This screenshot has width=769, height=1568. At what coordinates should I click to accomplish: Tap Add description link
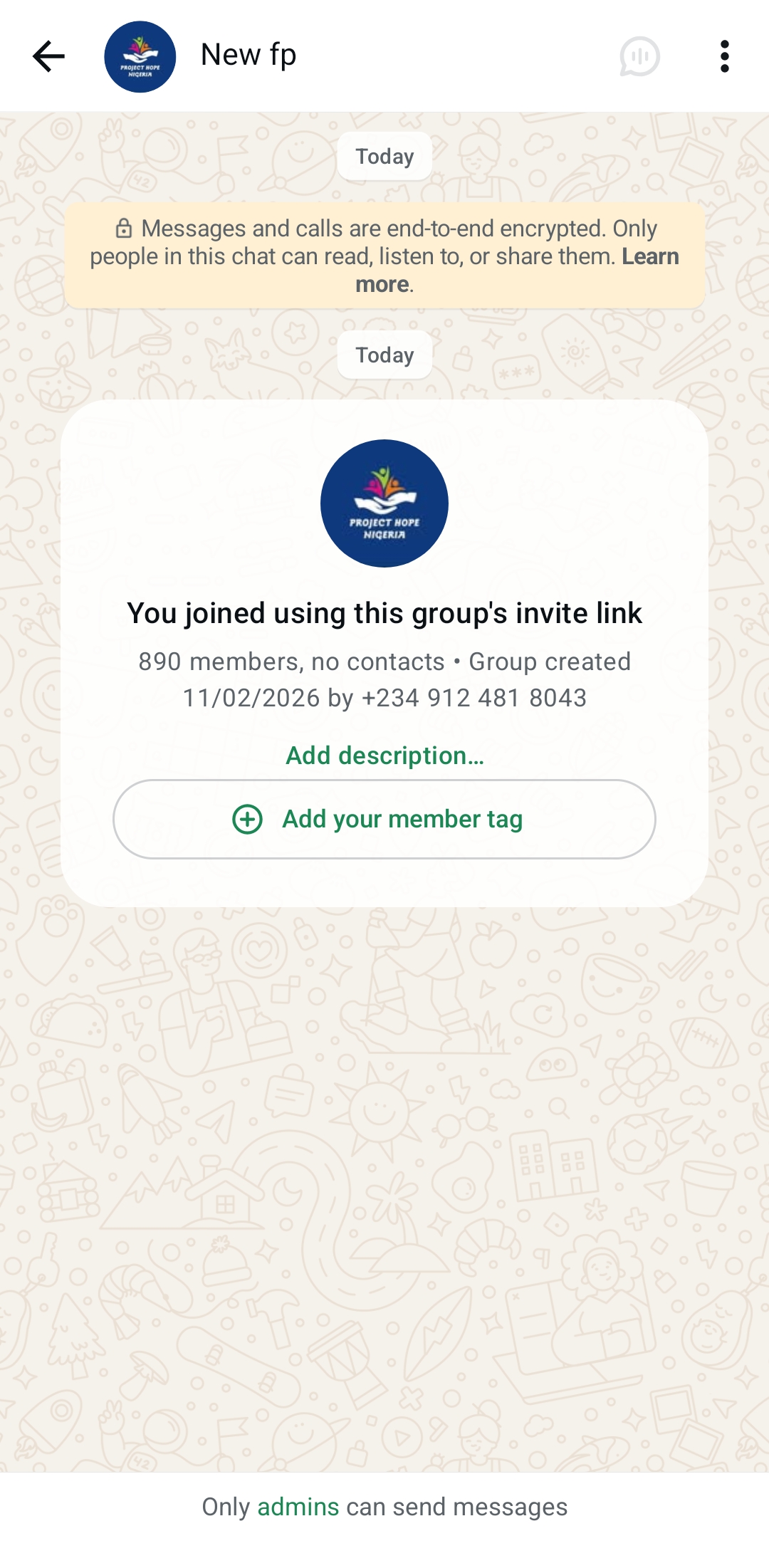click(384, 756)
